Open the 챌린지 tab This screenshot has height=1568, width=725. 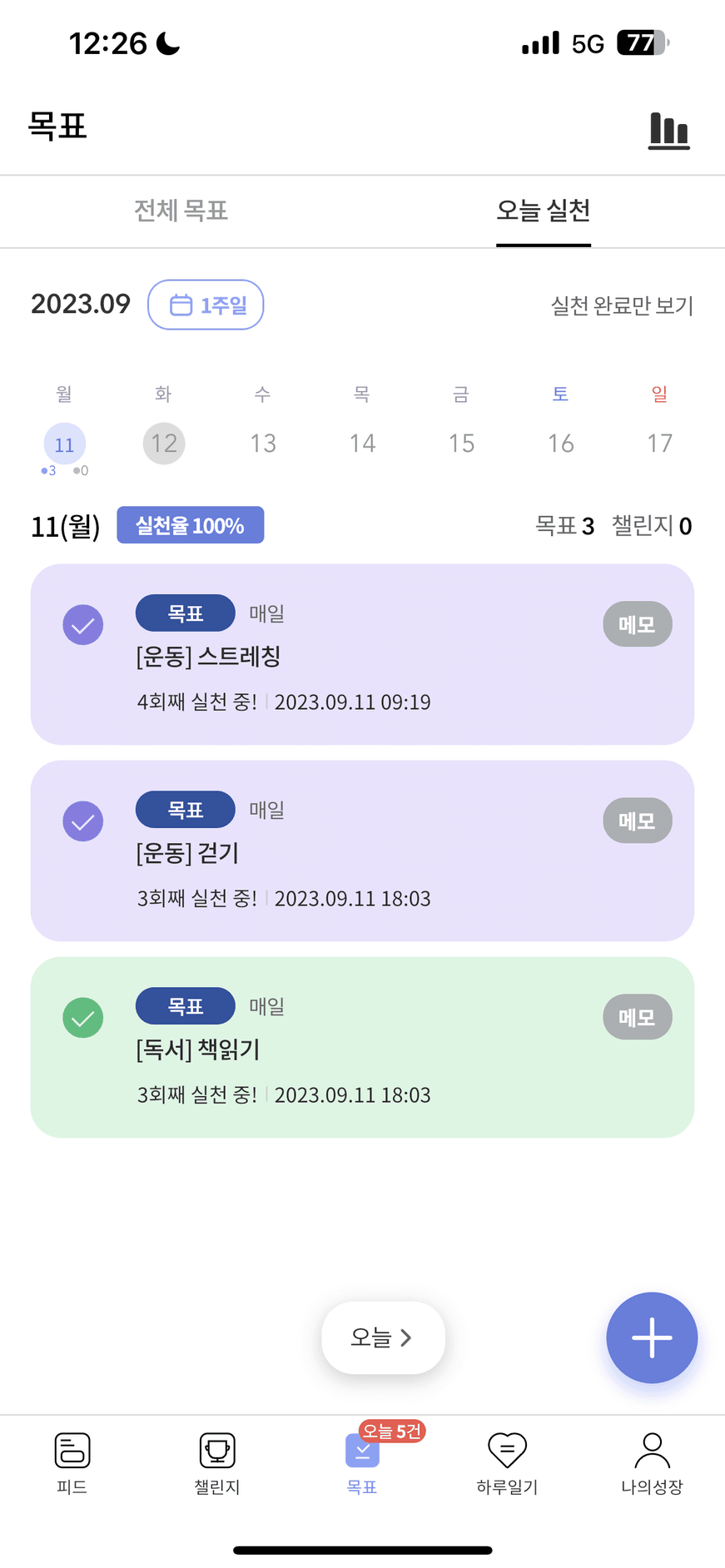(x=217, y=1464)
